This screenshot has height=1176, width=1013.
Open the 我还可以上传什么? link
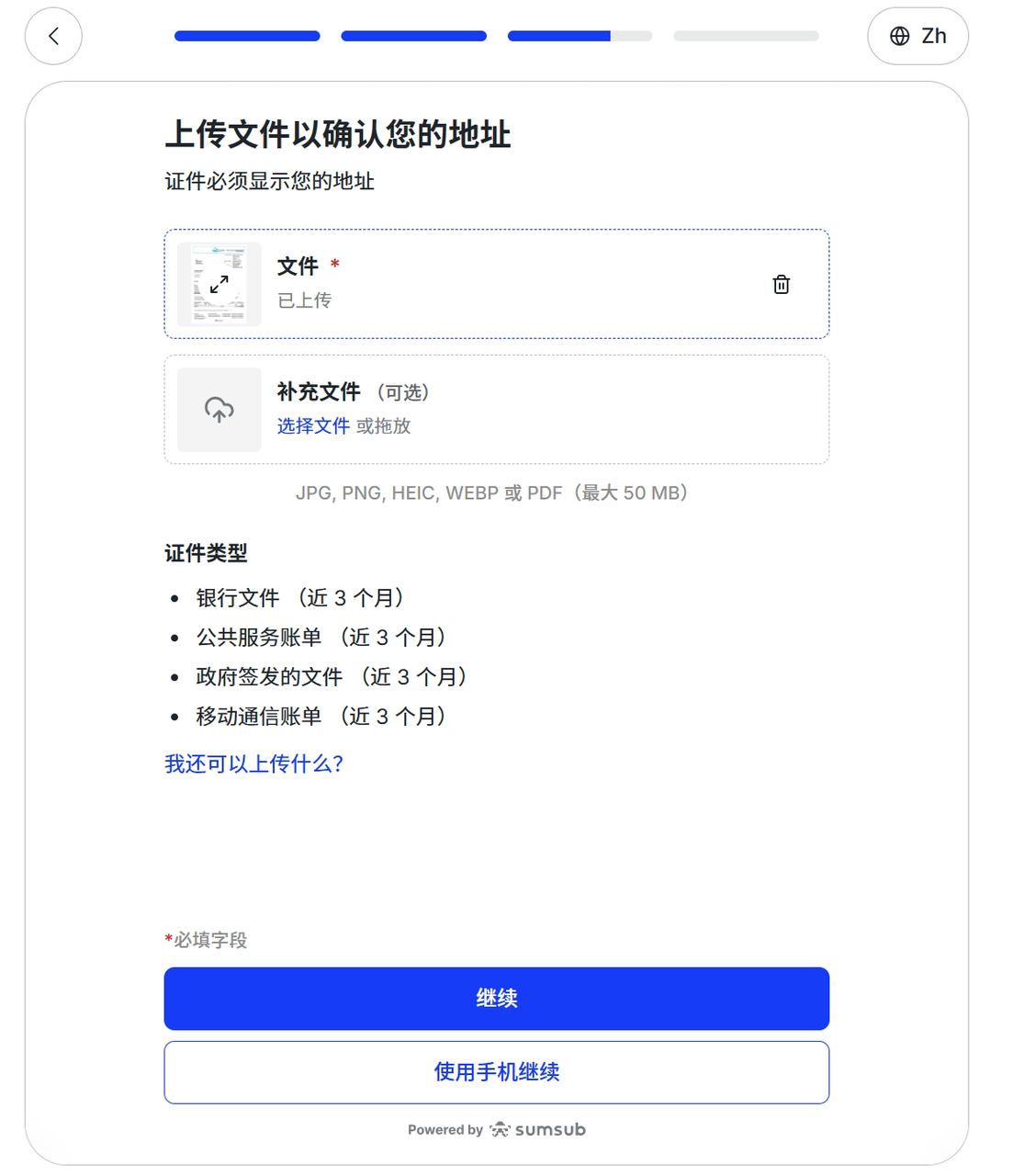tap(253, 763)
